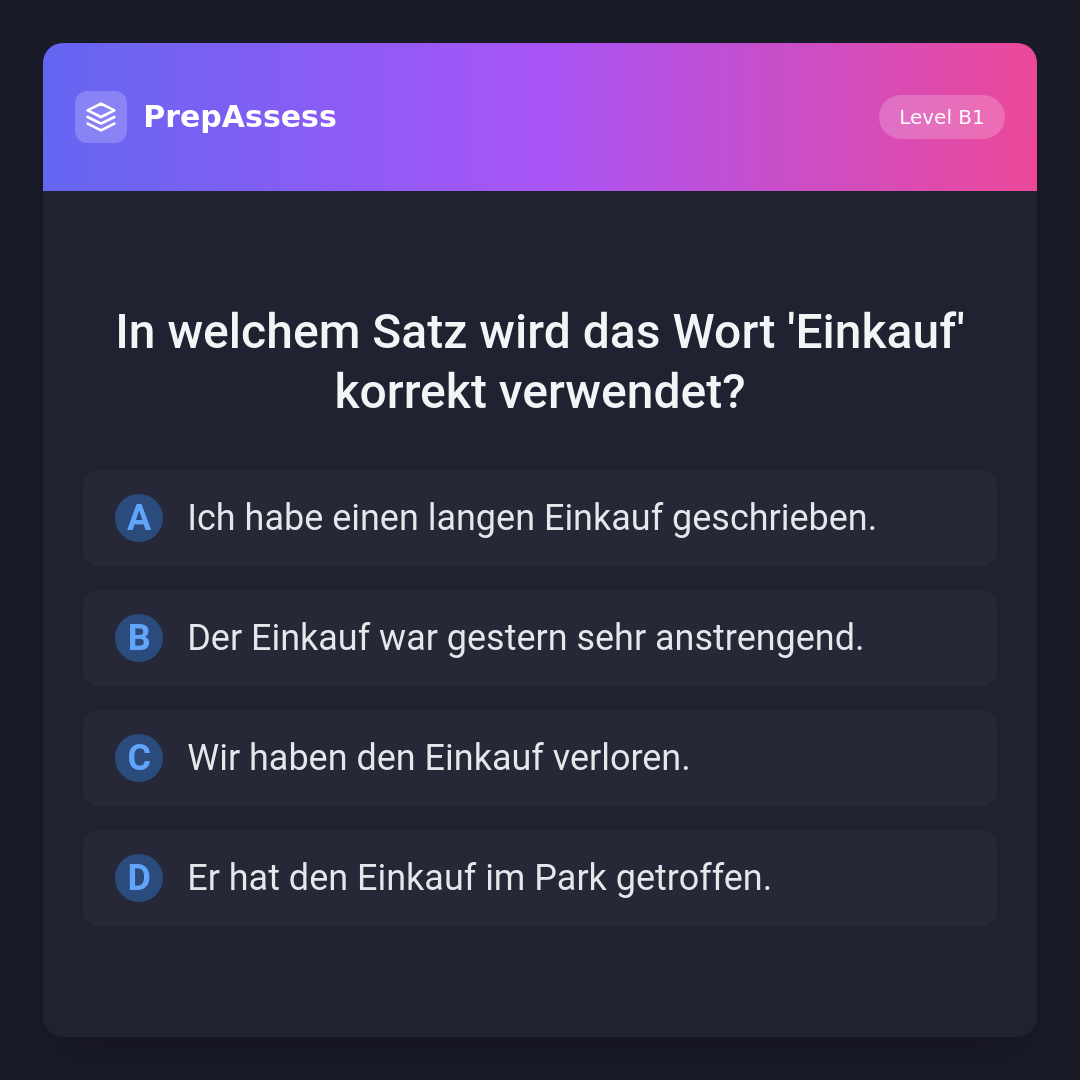Select answer A about 'langen Einkauf geschrieben'
1080x1080 pixels.
[x=540, y=518]
